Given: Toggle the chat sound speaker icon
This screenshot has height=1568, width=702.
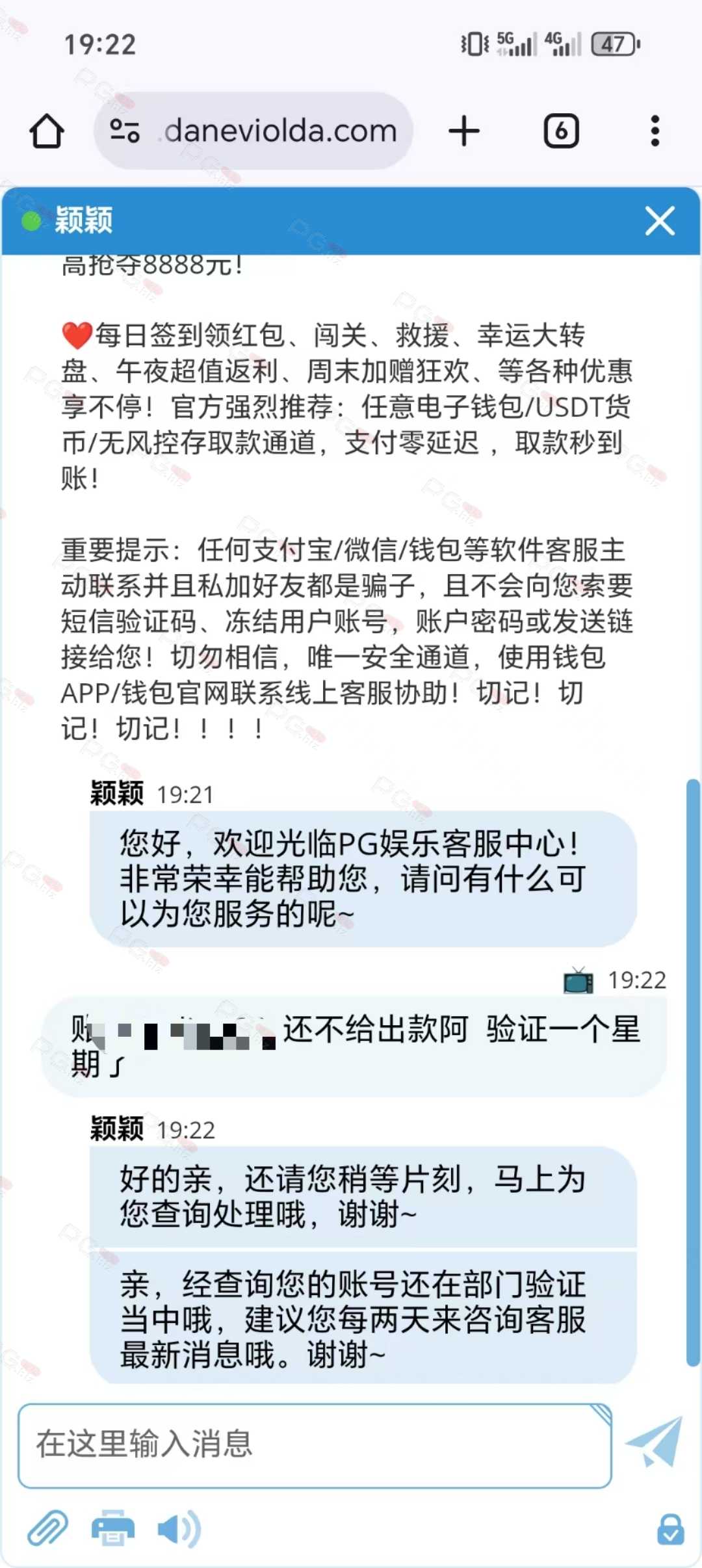Looking at the screenshot, I should point(179,1529).
